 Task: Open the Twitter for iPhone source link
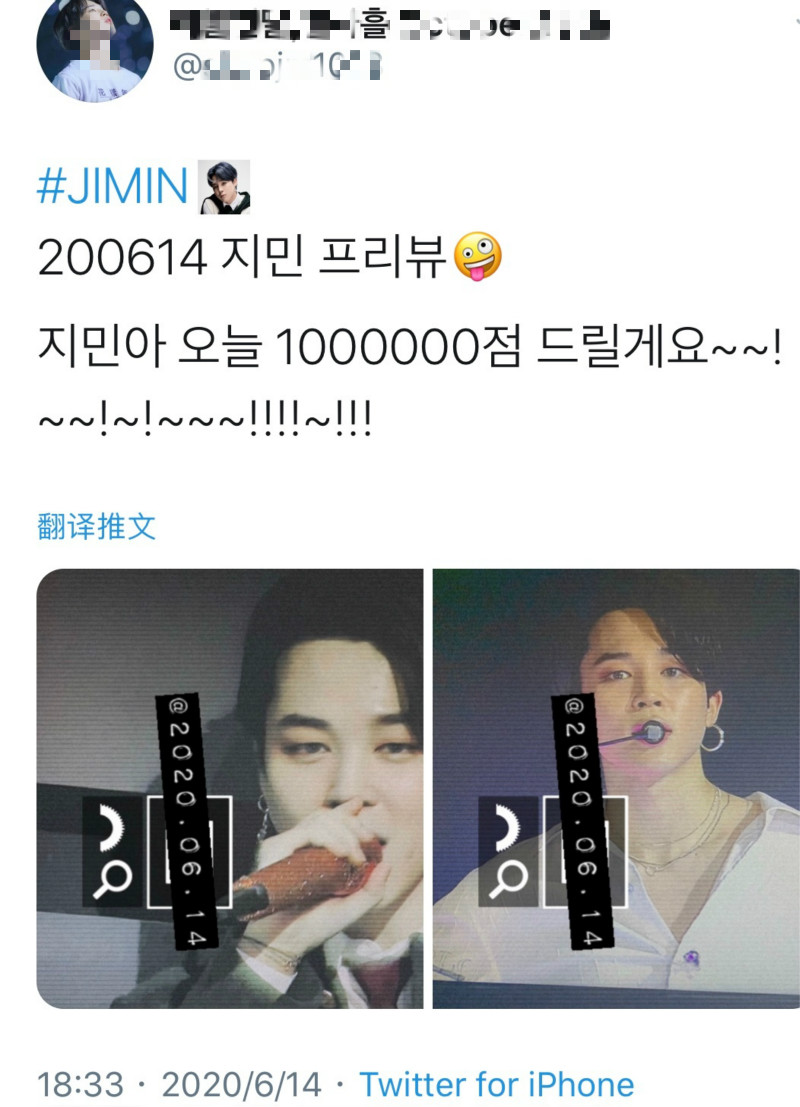coord(496,1084)
